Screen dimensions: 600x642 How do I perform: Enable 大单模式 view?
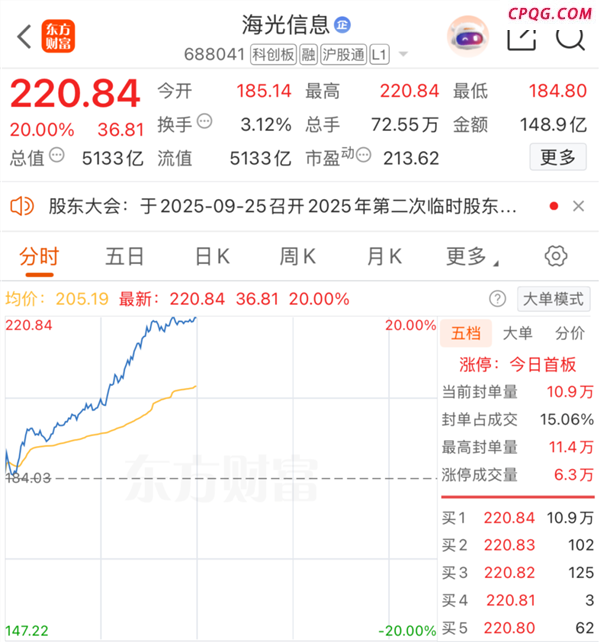pyautogui.click(x=554, y=299)
